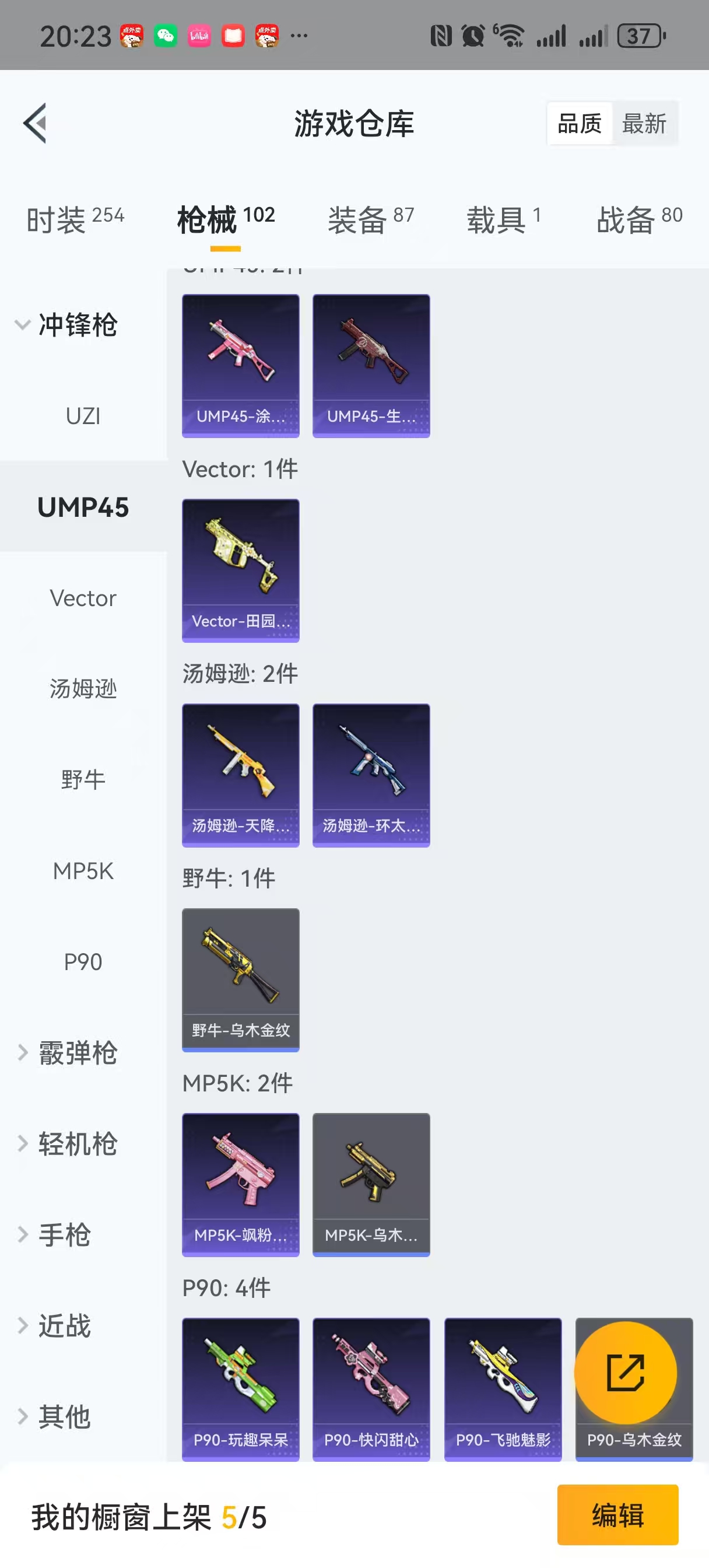Expand the 霰弹枪 category
This screenshot has width=709, height=1568.
coord(67,1053)
